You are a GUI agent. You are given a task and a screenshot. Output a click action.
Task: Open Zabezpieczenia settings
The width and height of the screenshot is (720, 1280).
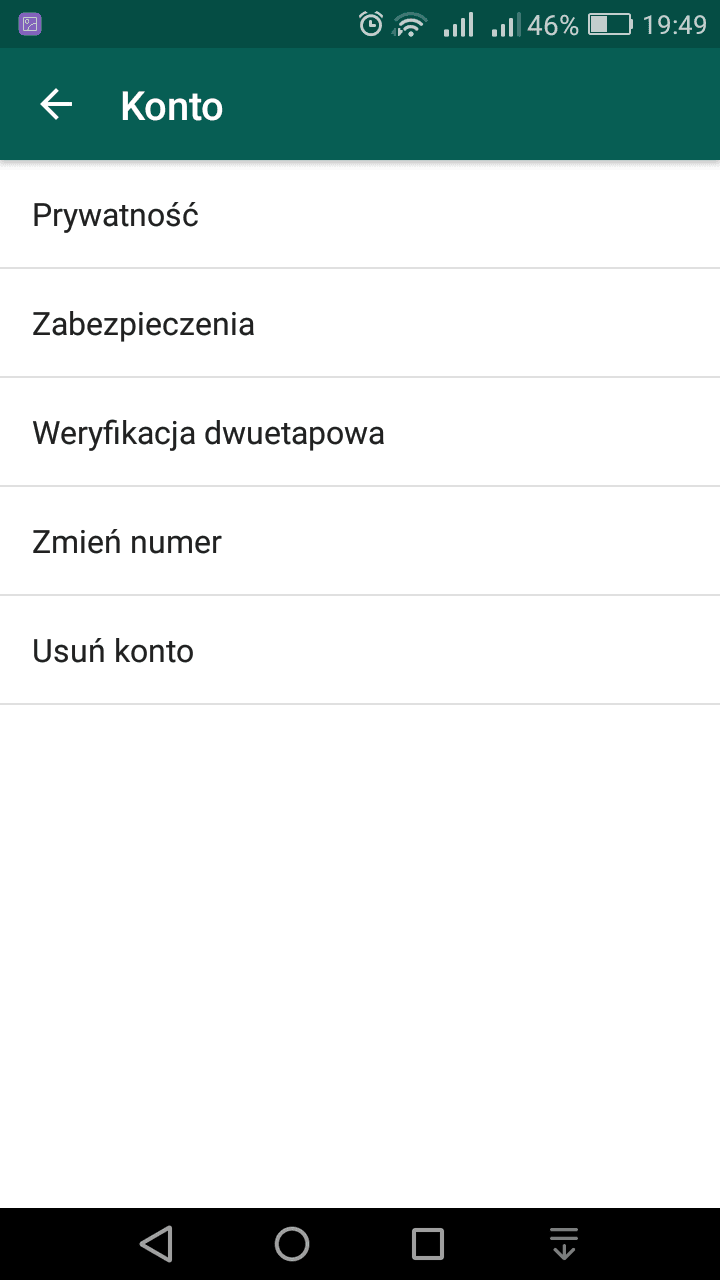360,323
